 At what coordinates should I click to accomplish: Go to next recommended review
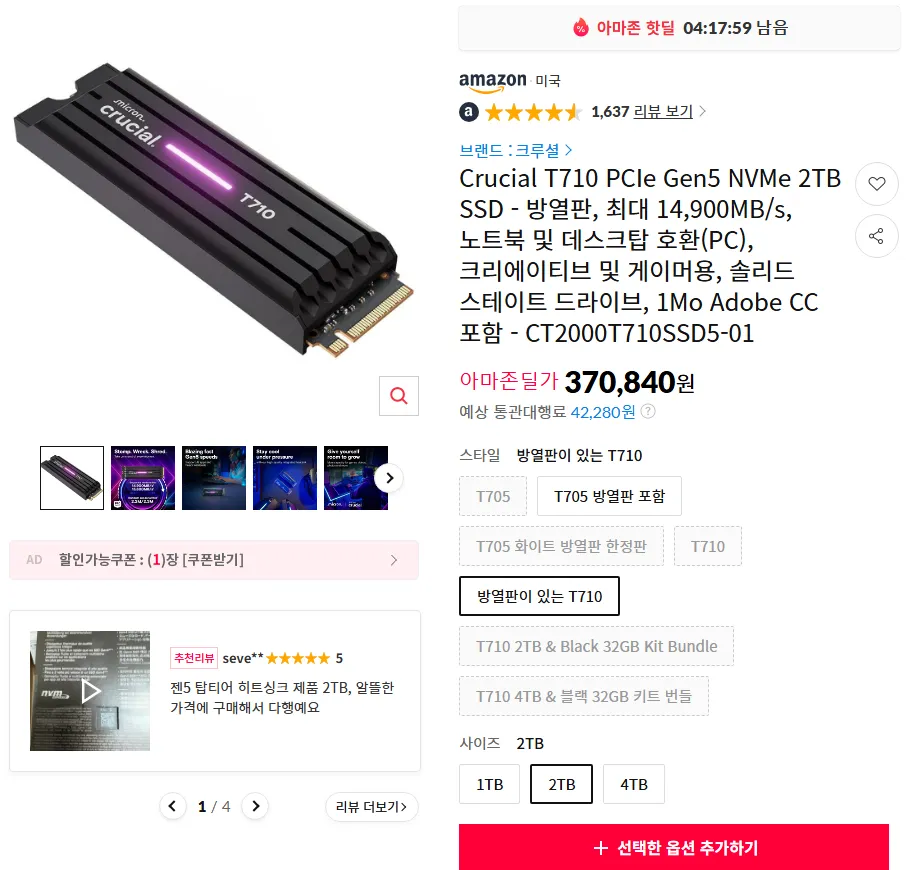(x=256, y=806)
